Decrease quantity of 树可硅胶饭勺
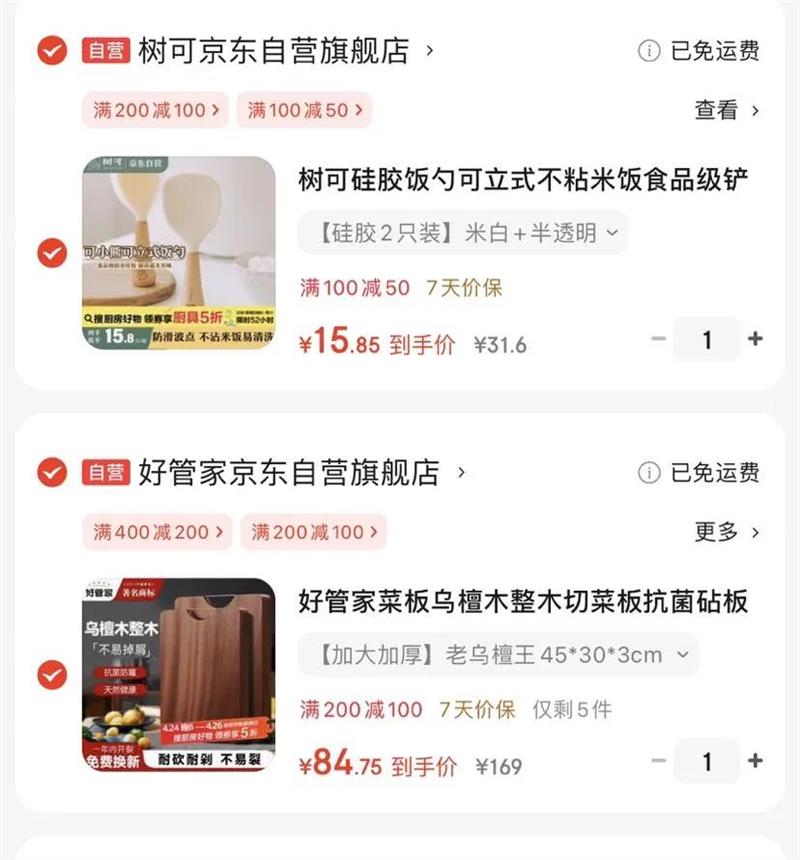This screenshot has width=800, height=860. [x=659, y=339]
